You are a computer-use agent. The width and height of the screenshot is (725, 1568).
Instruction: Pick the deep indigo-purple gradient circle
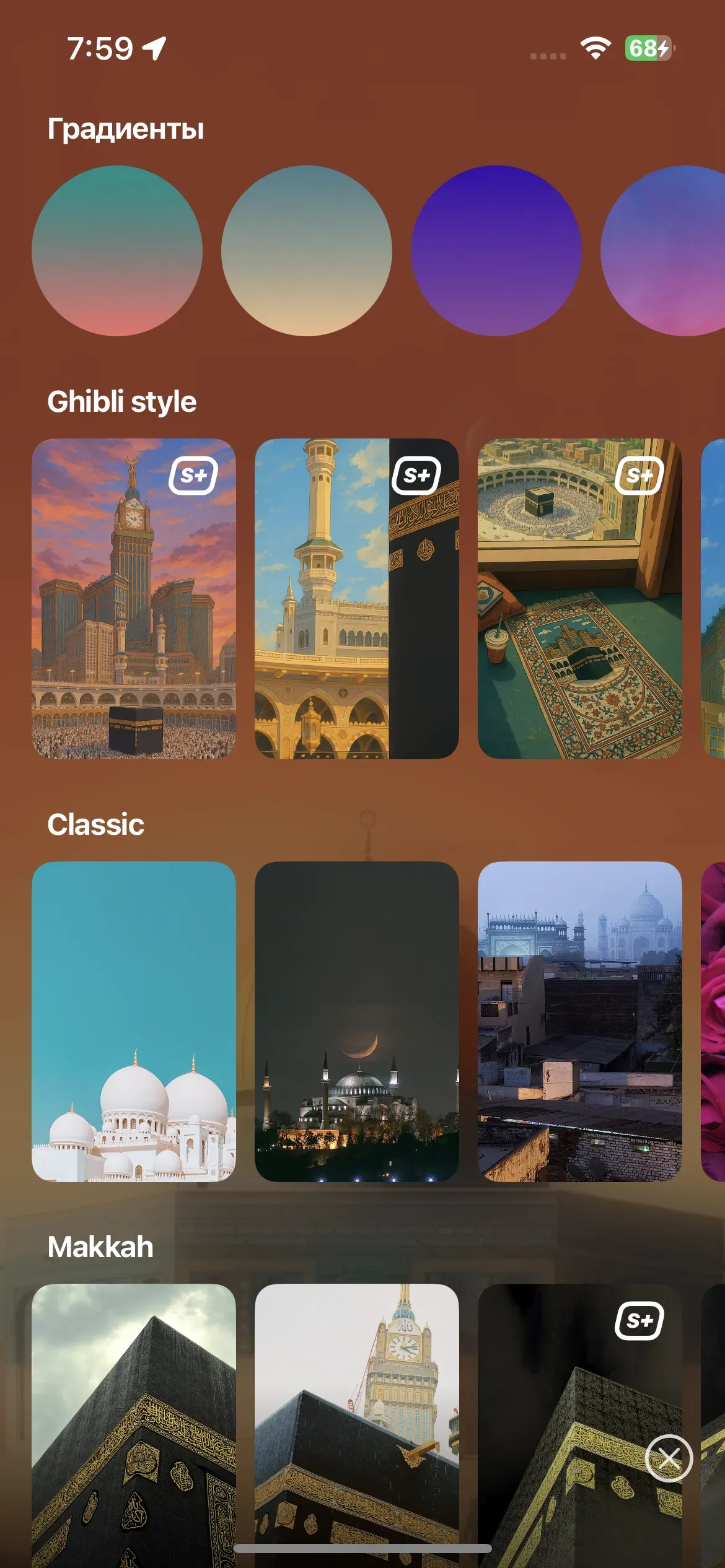click(496, 251)
